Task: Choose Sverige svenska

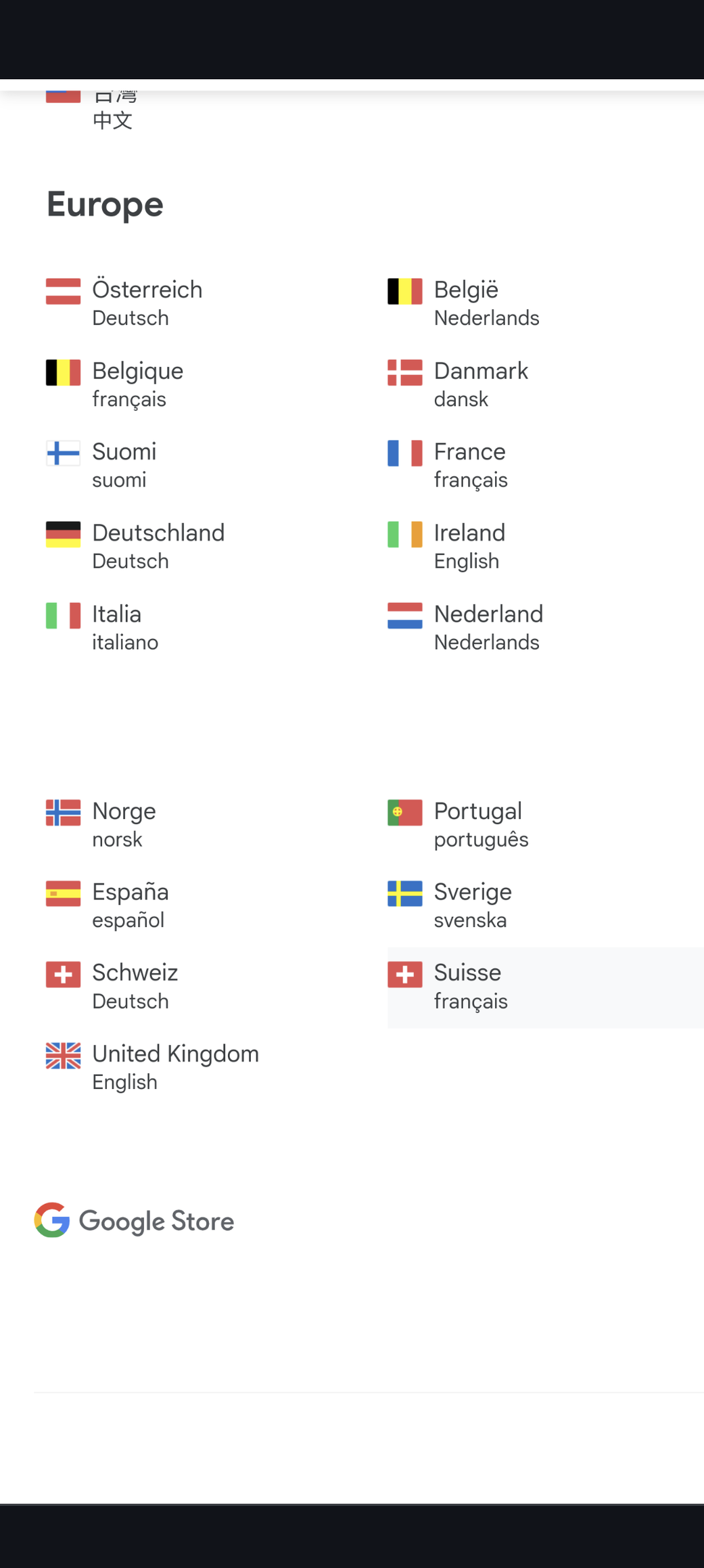Action: tap(545, 905)
